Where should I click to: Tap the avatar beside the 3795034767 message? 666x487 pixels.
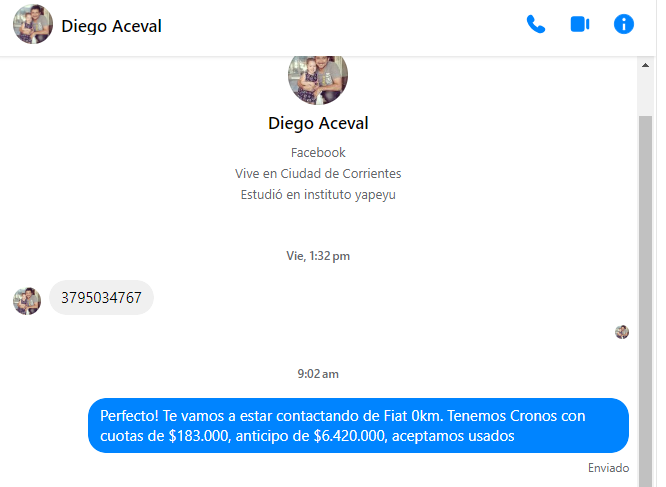pos(27,300)
